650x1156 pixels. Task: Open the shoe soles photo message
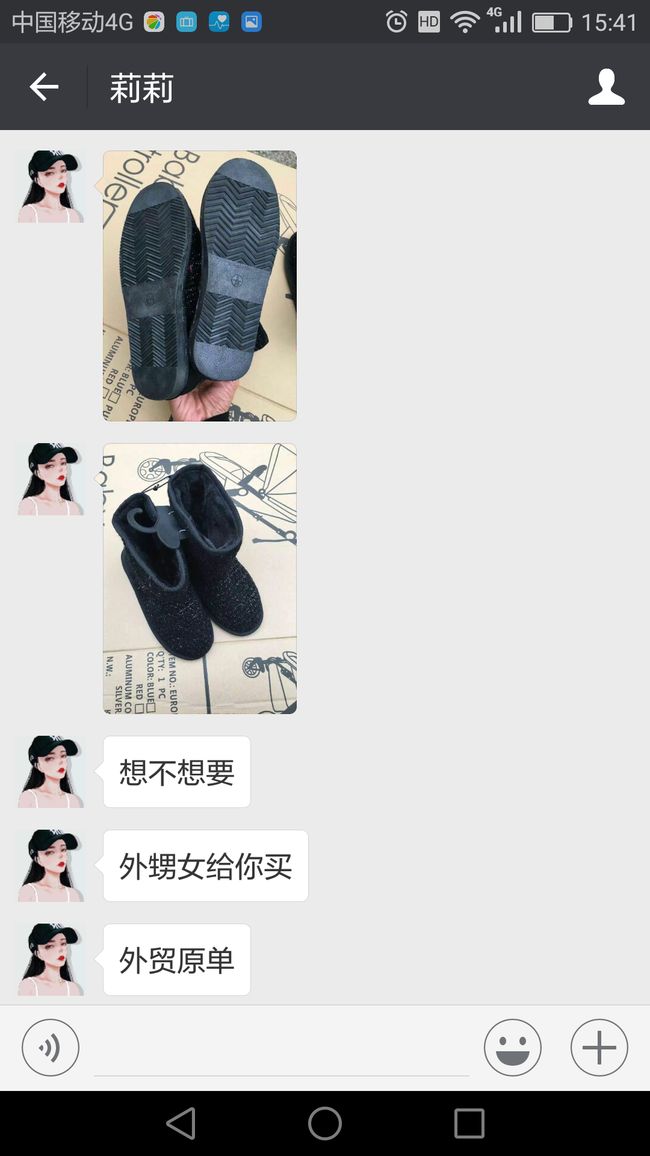pos(200,285)
